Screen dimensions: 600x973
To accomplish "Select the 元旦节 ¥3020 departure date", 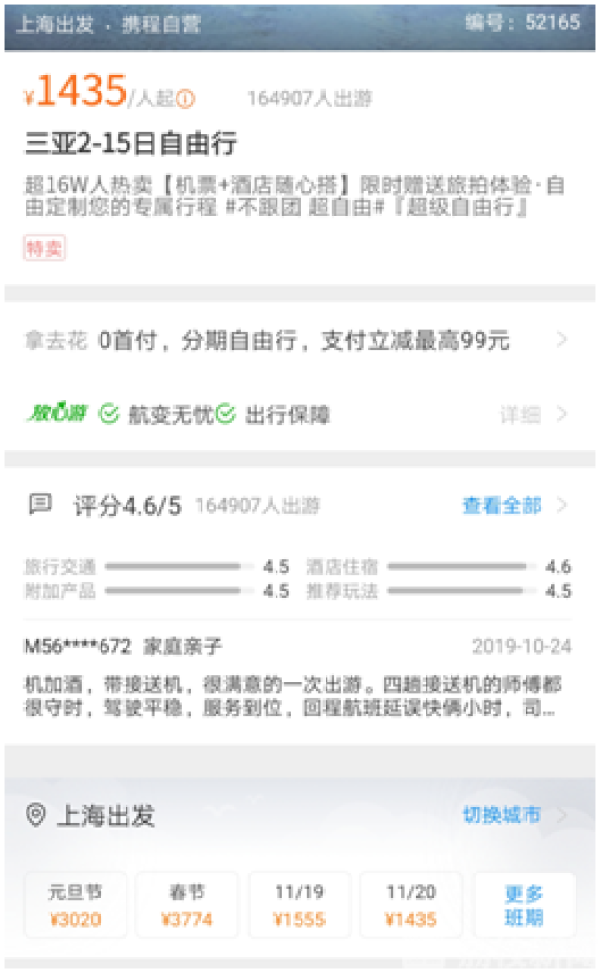I will pos(76,904).
